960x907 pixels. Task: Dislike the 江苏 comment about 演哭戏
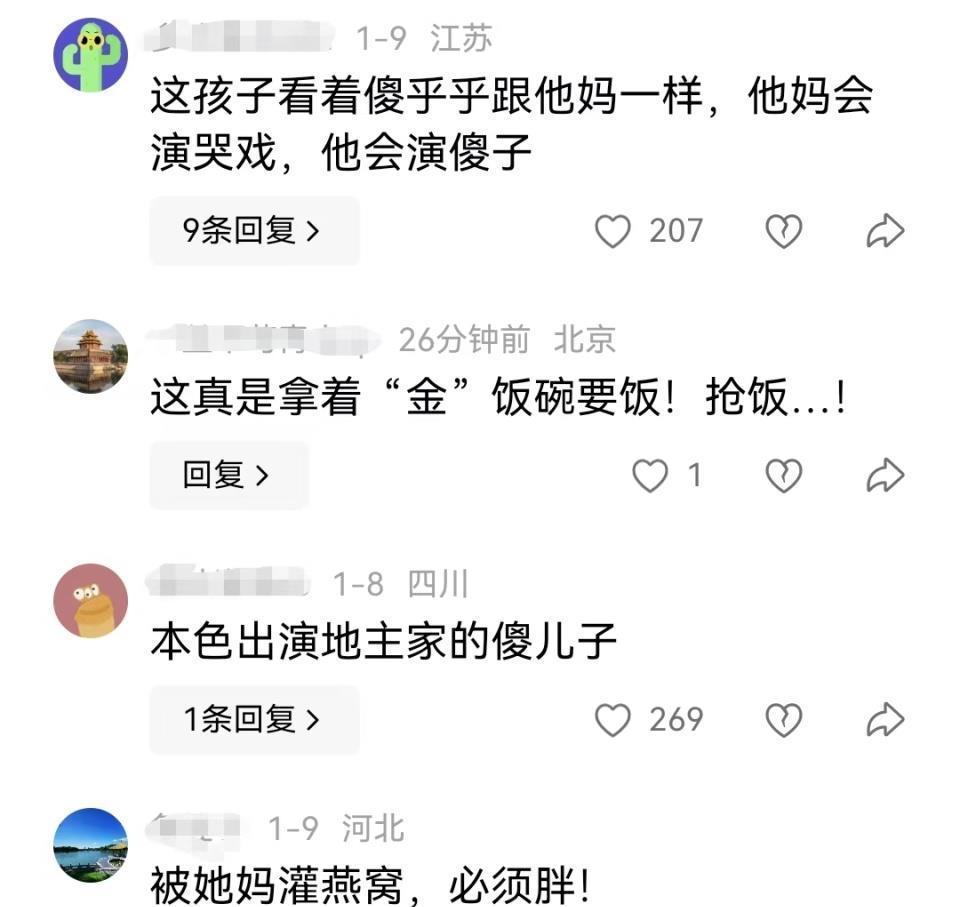[783, 231]
